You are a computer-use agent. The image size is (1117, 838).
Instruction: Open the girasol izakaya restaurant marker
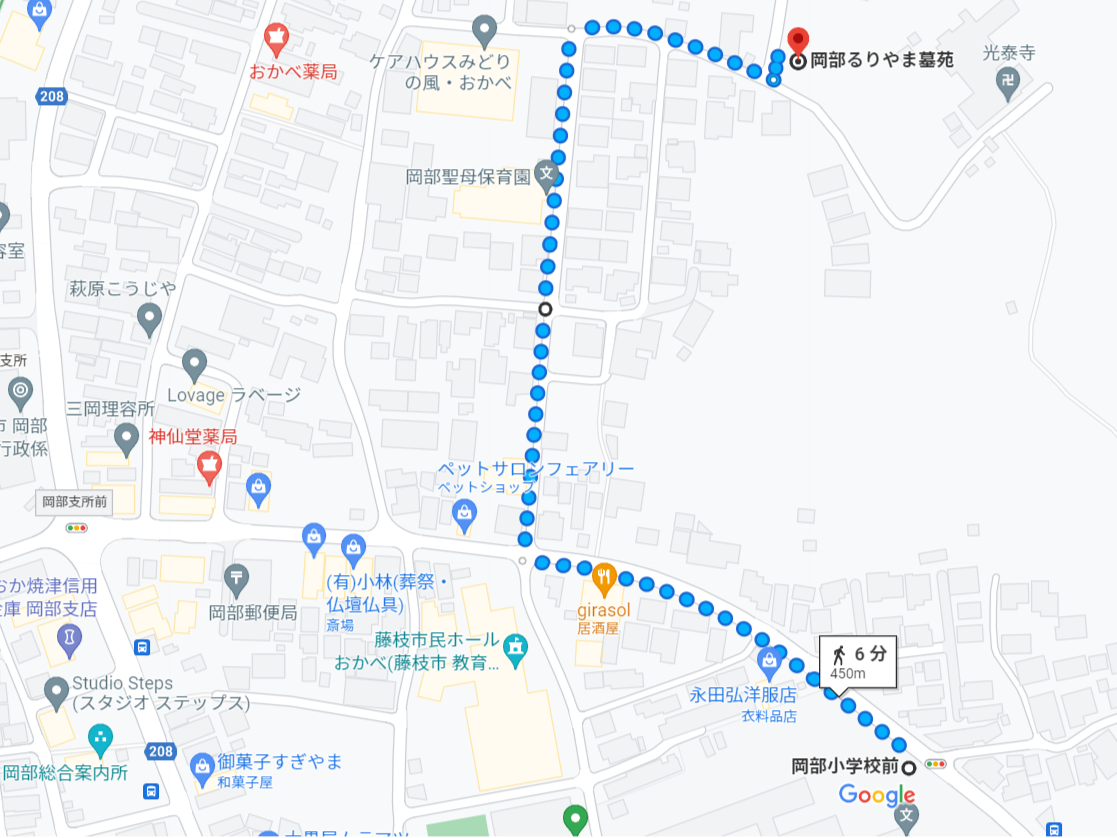tap(604, 577)
